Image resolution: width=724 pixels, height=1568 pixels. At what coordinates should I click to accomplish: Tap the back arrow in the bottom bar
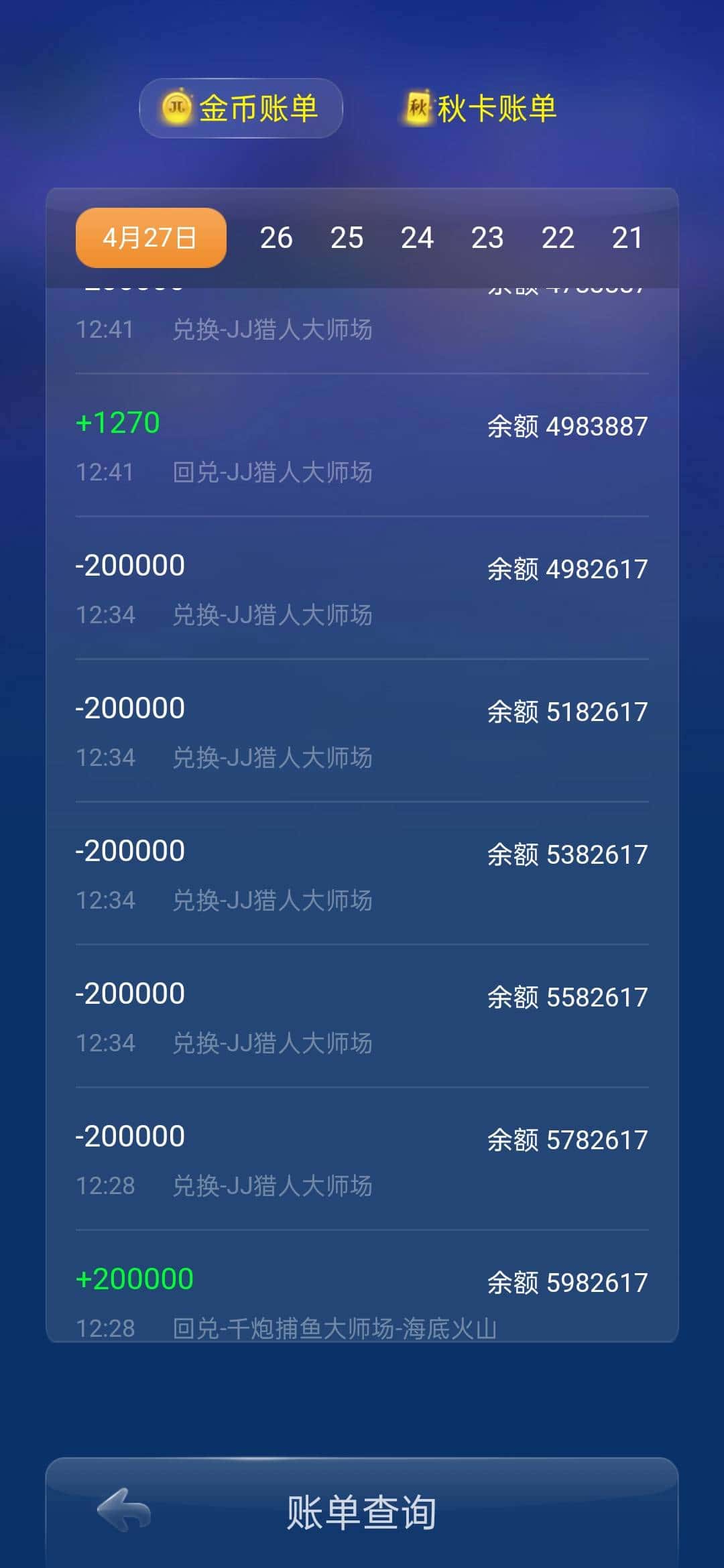124,1512
